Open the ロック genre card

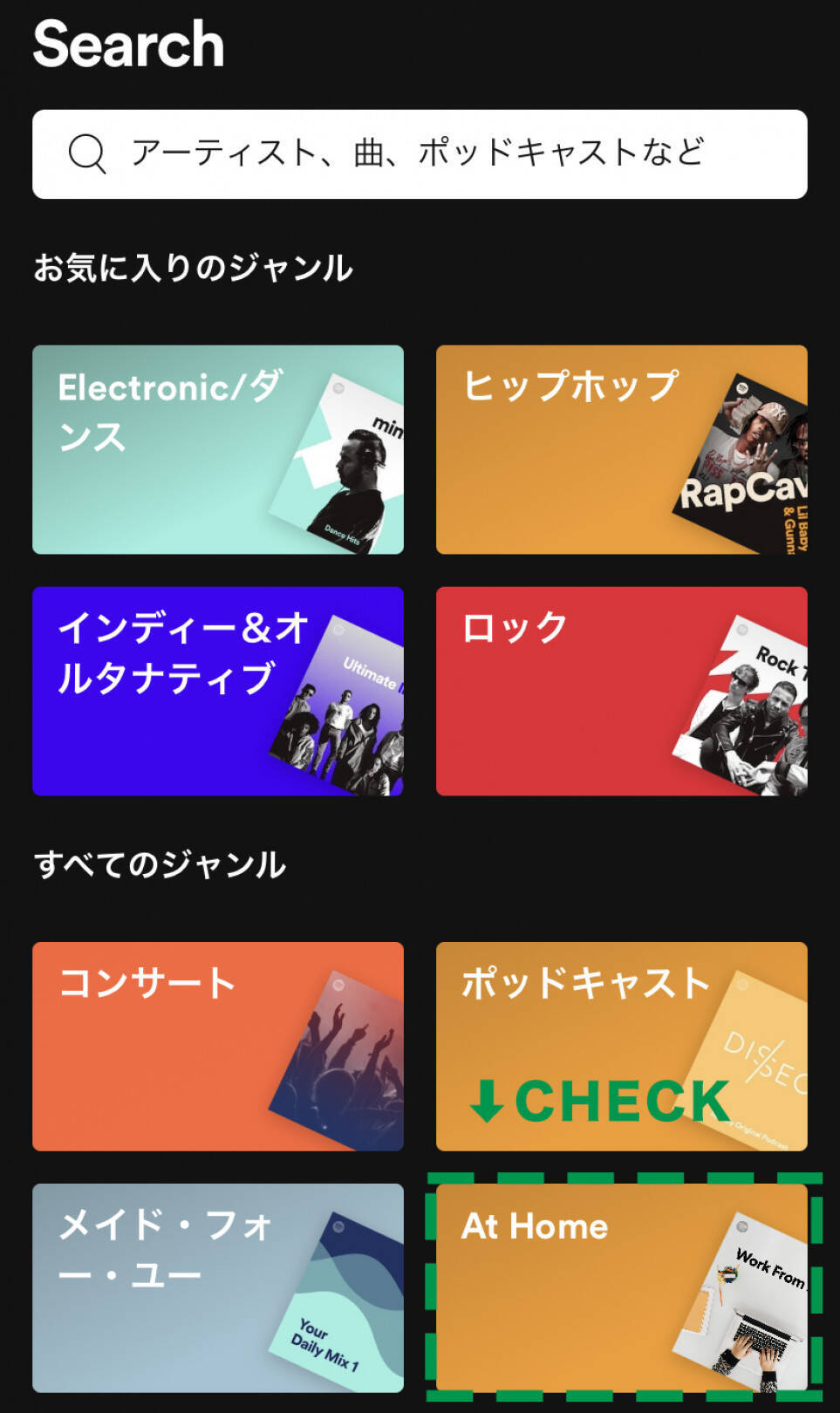point(621,691)
